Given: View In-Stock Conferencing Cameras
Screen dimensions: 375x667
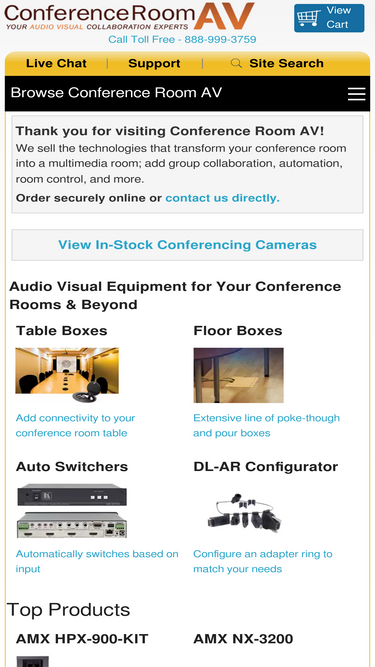Looking at the screenshot, I should tap(188, 245).
